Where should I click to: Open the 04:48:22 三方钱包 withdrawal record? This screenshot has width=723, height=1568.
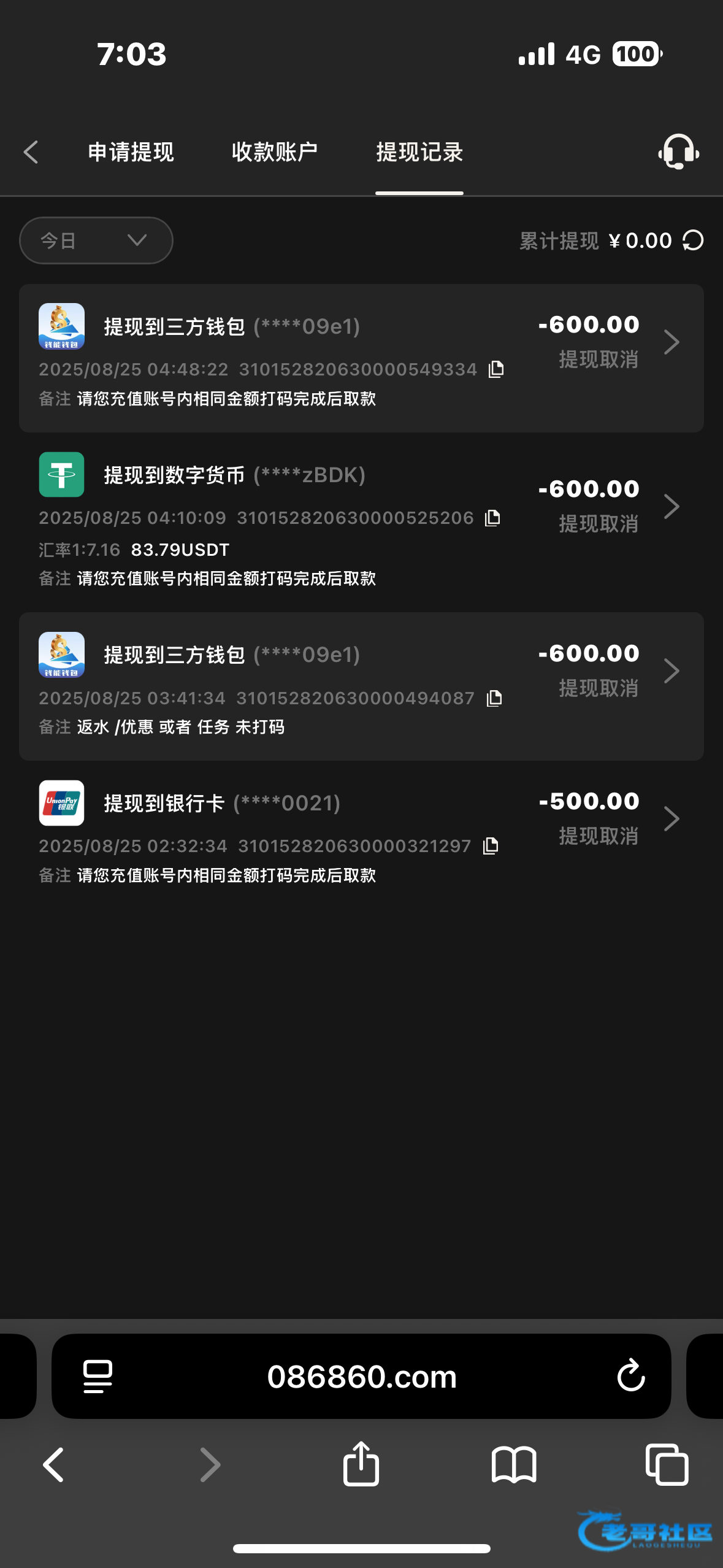pyautogui.click(x=671, y=342)
